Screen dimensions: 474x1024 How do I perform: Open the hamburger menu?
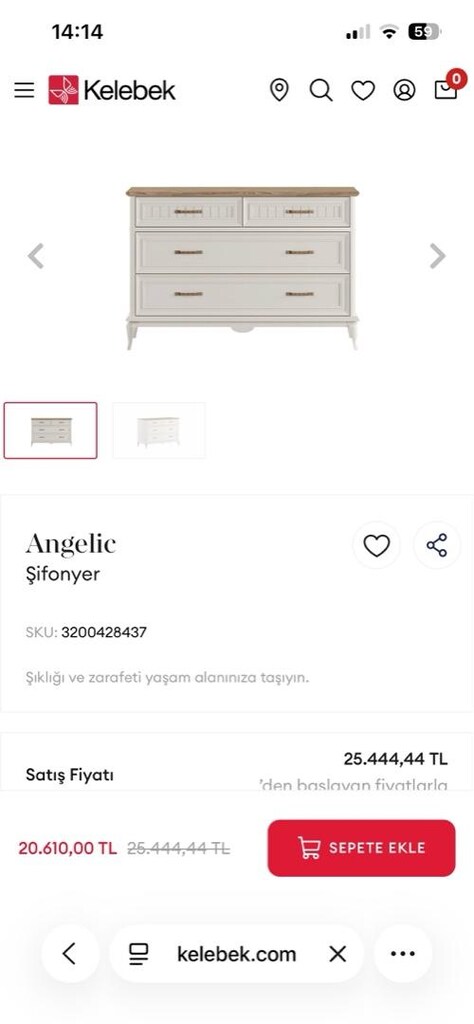coord(24,90)
